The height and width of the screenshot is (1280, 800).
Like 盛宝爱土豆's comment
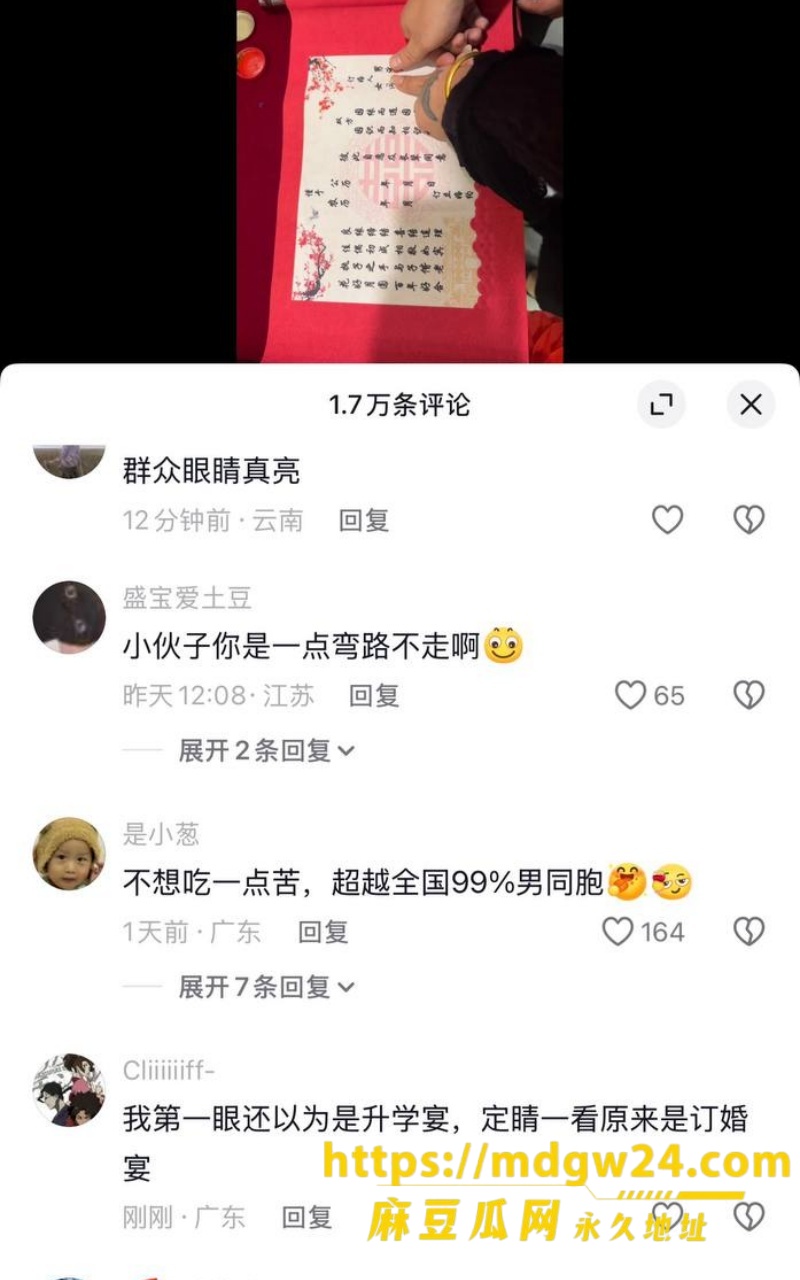pyautogui.click(x=649, y=695)
